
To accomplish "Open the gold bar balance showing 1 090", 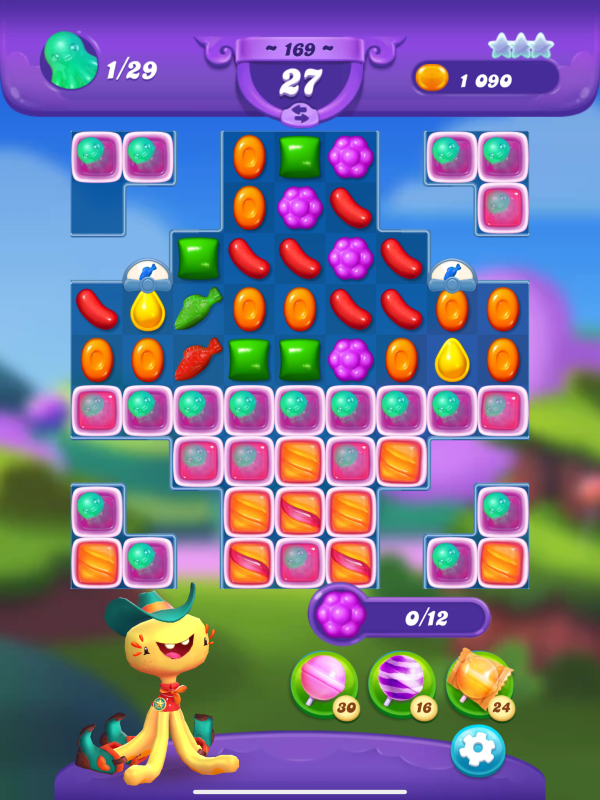I will click(x=485, y=79).
